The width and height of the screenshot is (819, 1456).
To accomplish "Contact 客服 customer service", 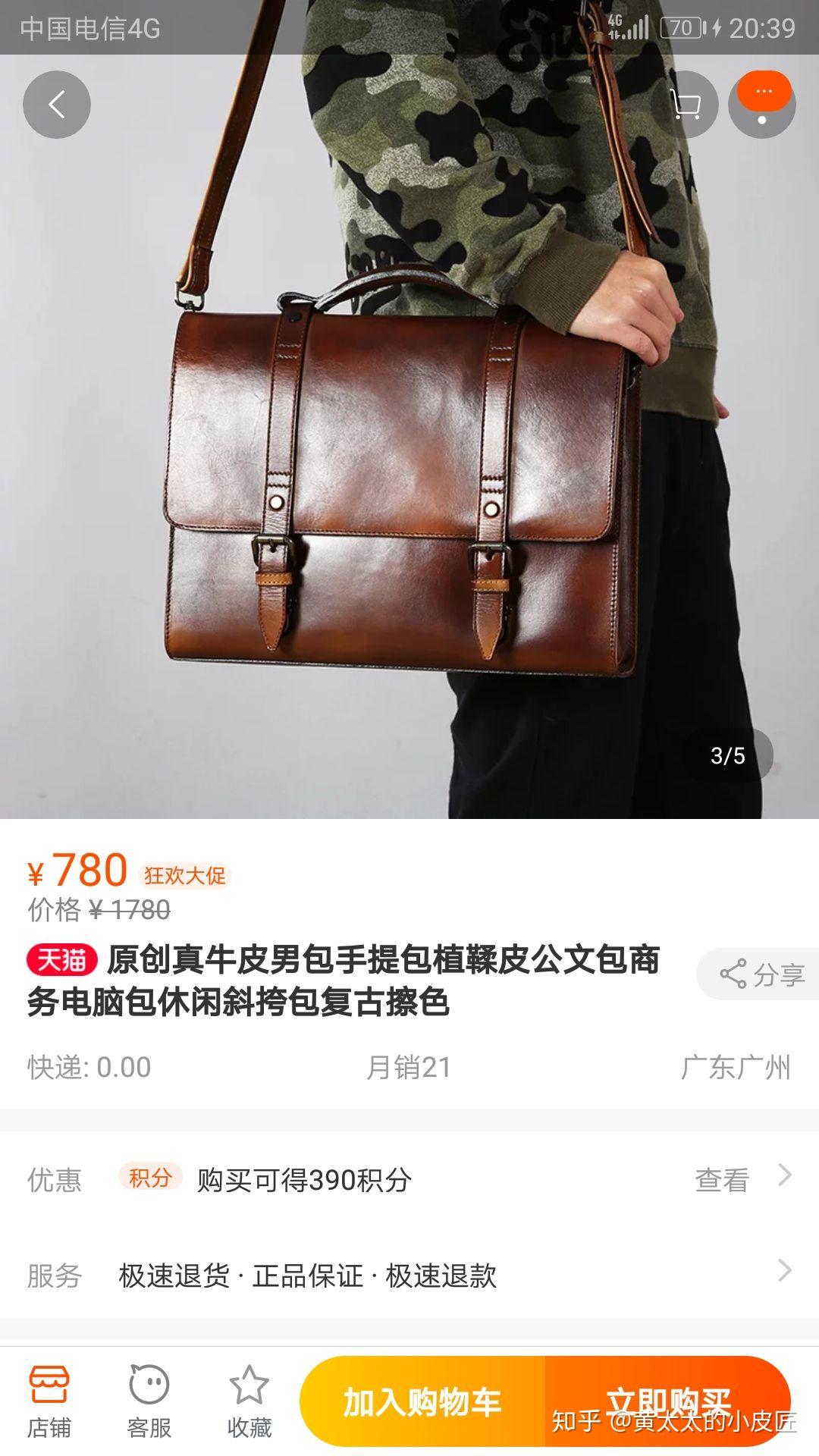I will pyautogui.click(x=149, y=1402).
